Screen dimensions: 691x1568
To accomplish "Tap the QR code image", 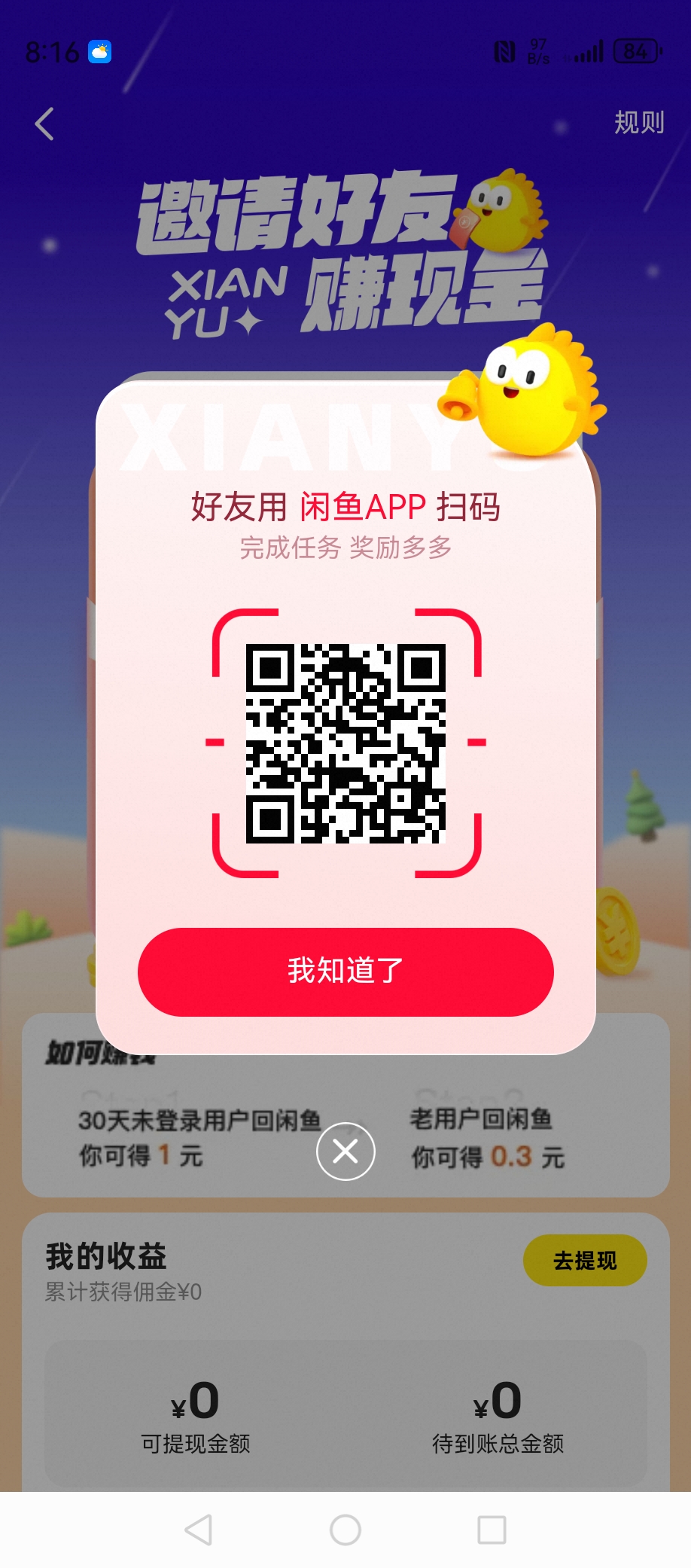I will click(x=345, y=742).
